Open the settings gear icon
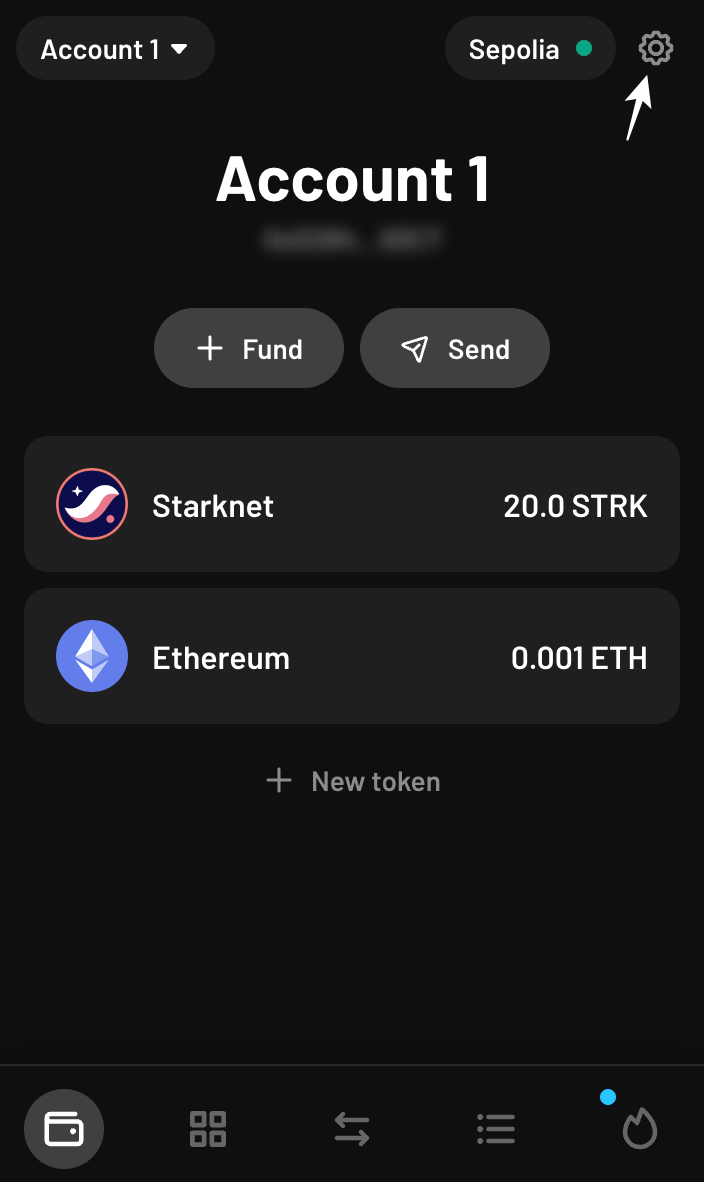The height and width of the screenshot is (1182, 704). pos(656,48)
